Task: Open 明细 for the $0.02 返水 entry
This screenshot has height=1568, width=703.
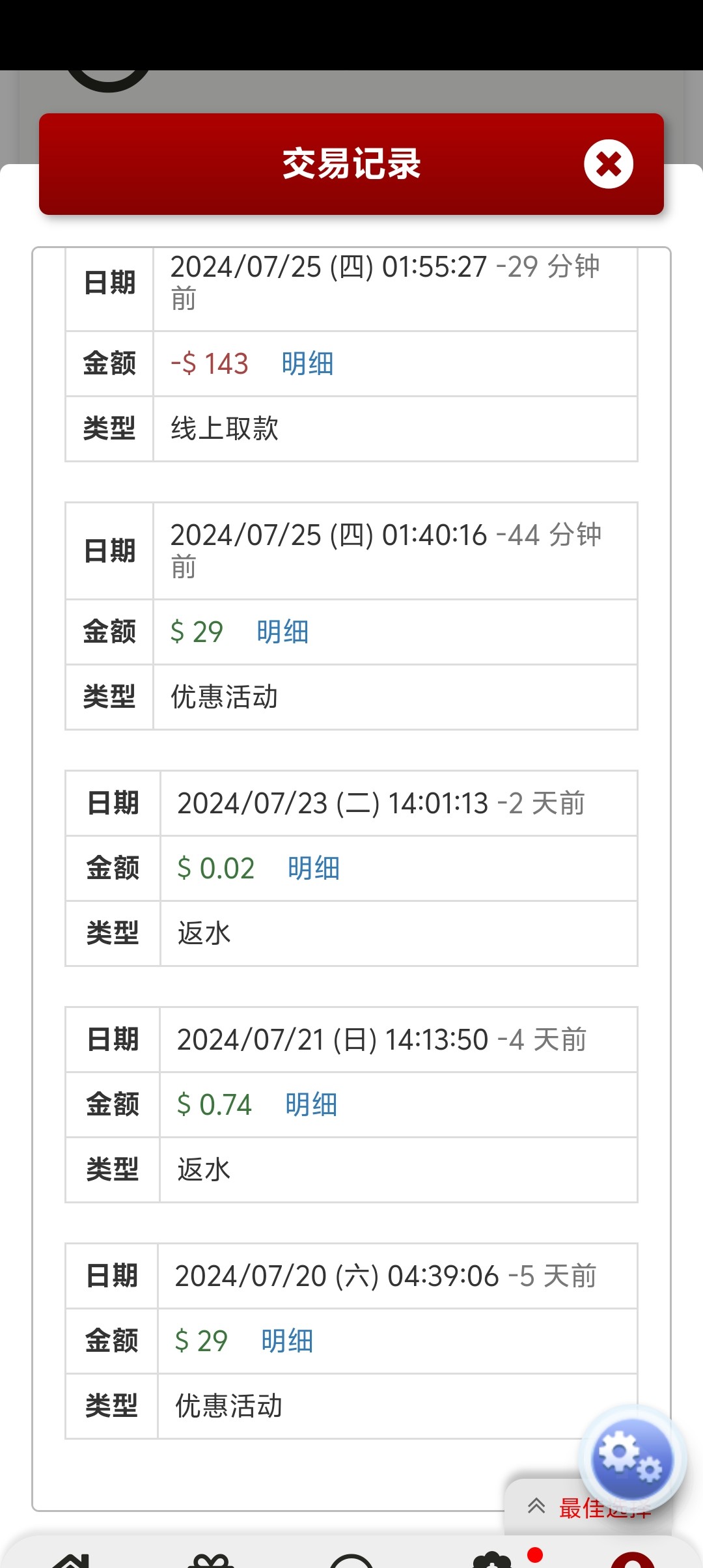Action: pos(314,868)
